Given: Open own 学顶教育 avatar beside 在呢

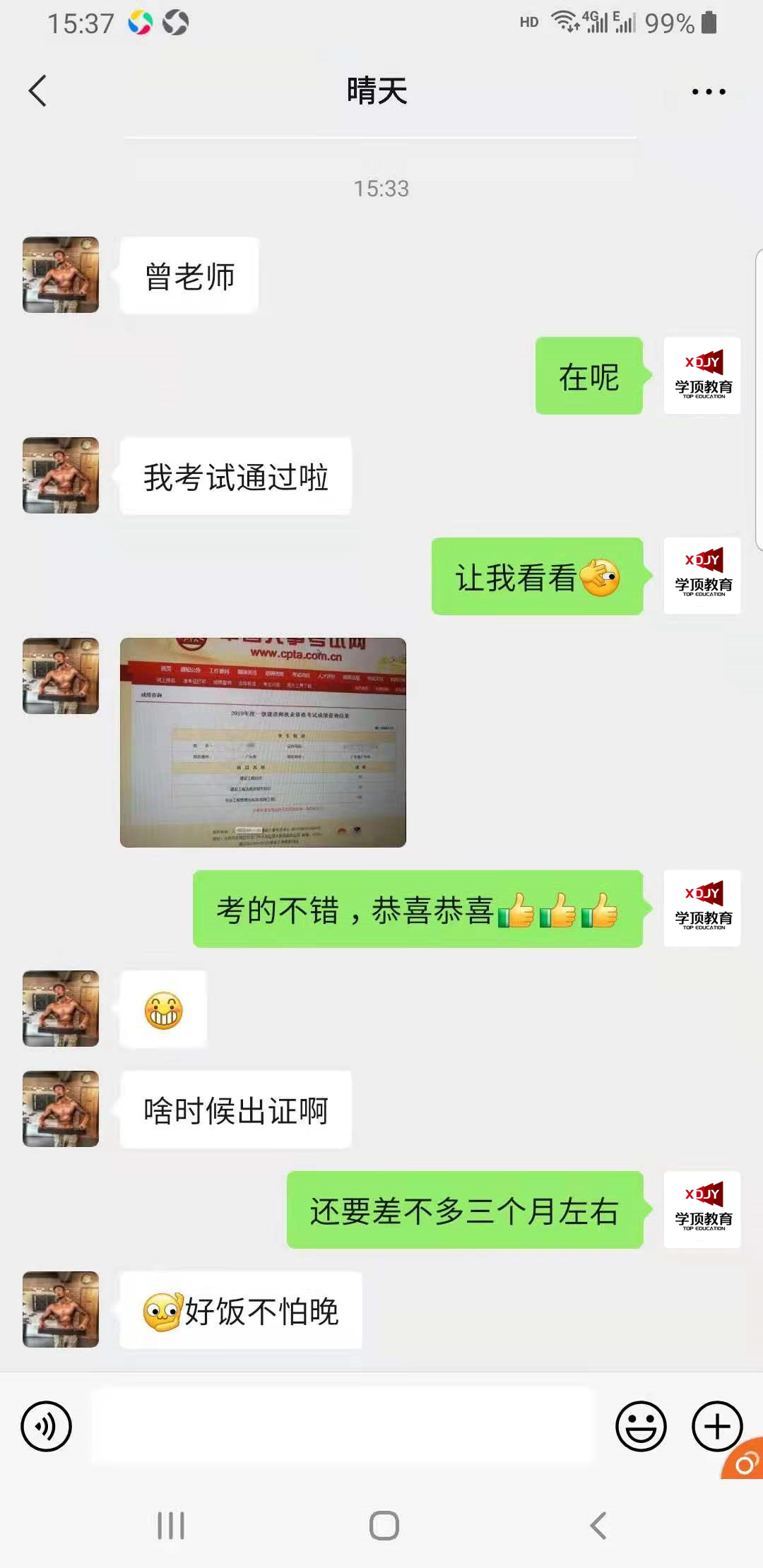Looking at the screenshot, I should [x=702, y=376].
